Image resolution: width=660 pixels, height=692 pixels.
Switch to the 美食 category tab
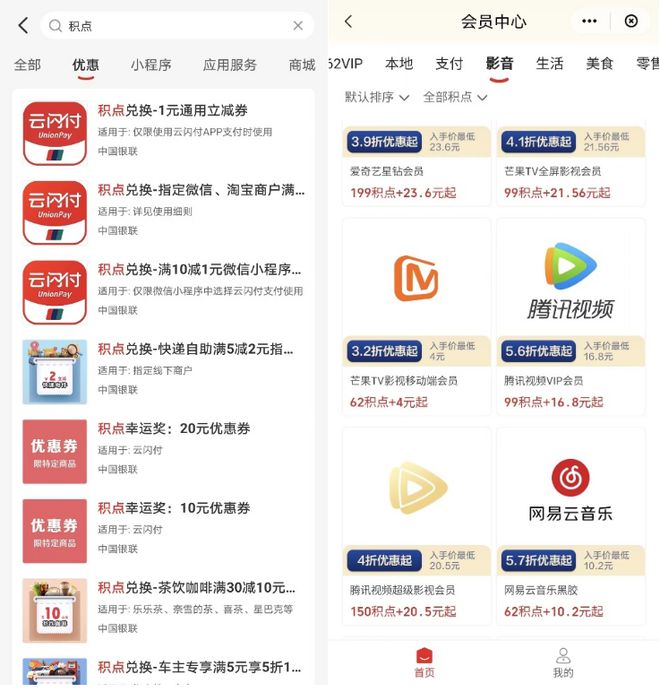pos(599,64)
